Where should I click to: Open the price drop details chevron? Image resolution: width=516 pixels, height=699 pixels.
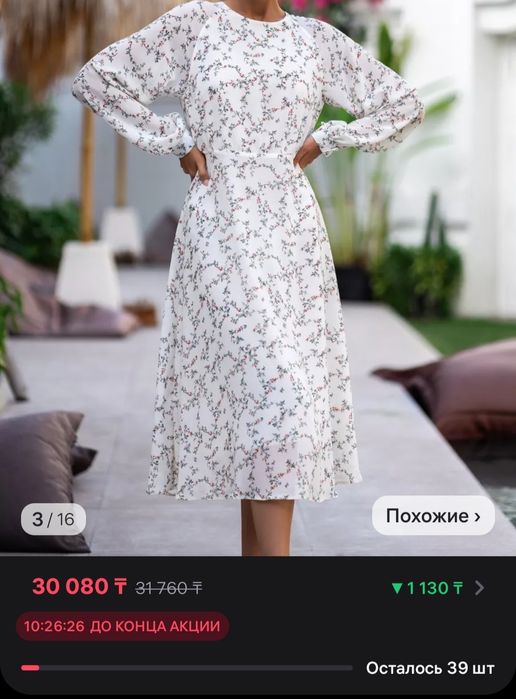tap(479, 588)
